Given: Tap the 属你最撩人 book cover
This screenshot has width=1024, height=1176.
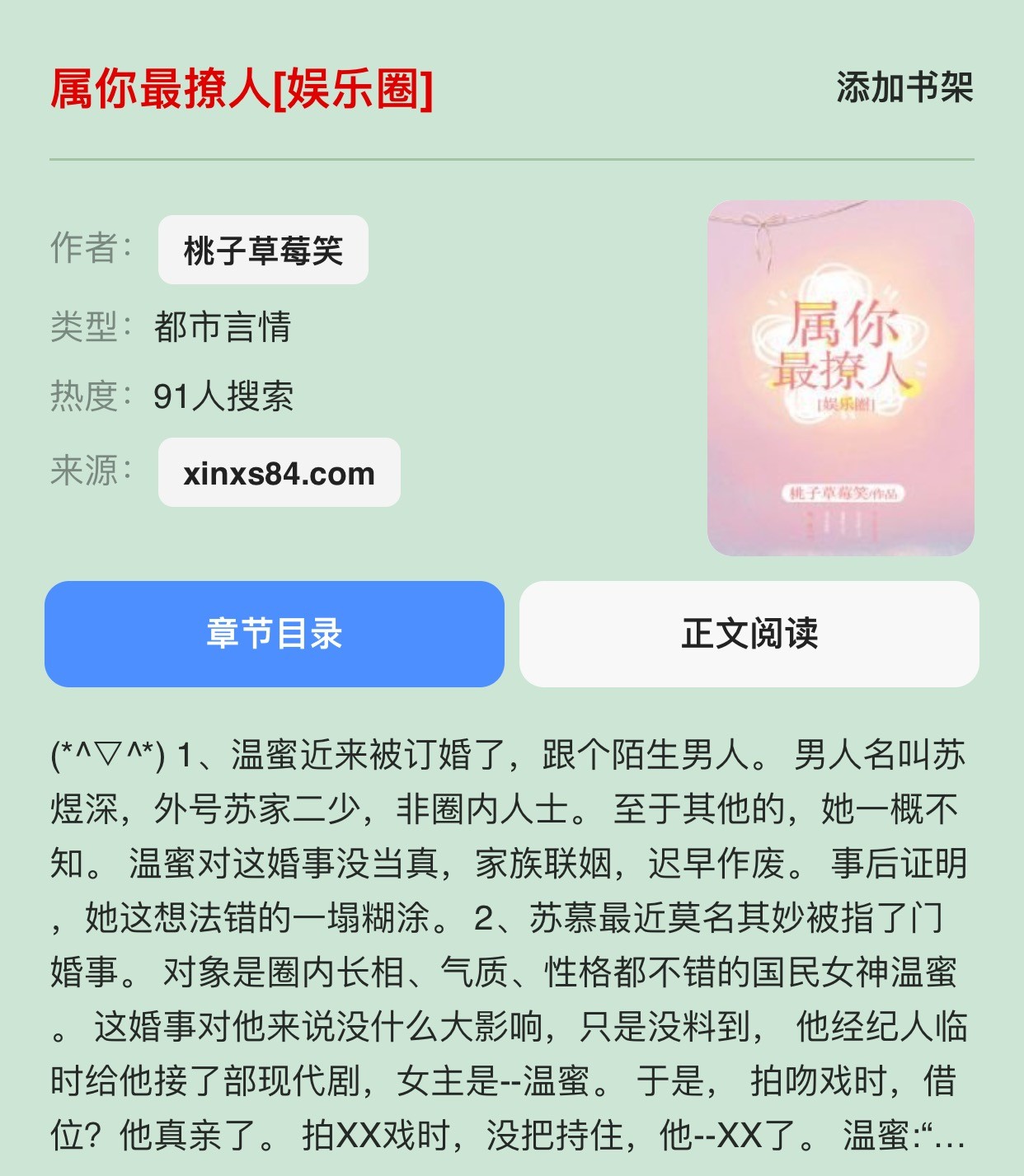Looking at the screenshot, I should (840, 378).
